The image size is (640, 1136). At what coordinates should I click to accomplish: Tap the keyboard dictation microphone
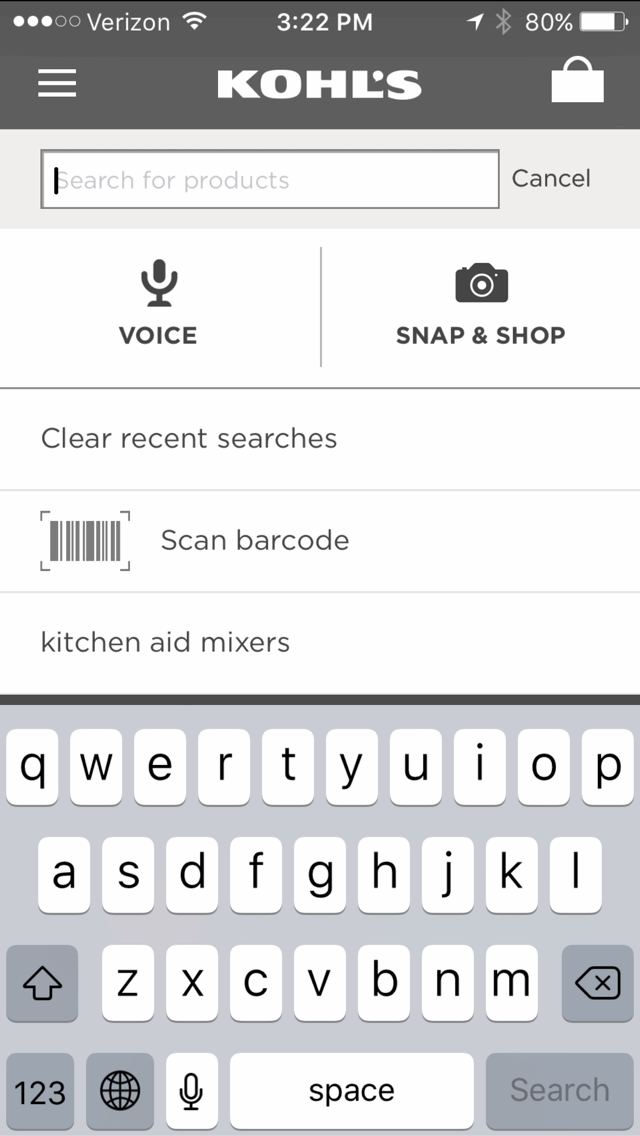191,1090
